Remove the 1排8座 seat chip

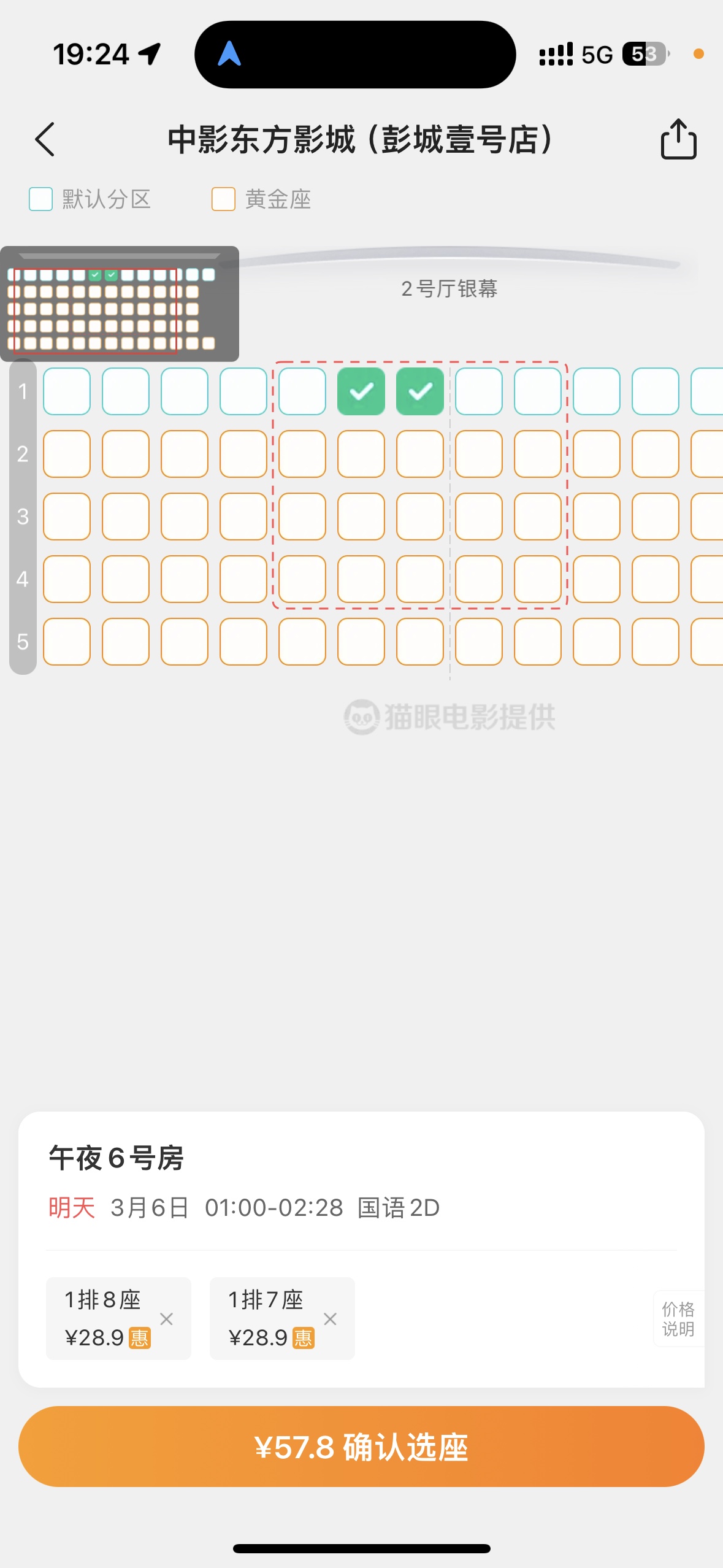point(166,1318)
